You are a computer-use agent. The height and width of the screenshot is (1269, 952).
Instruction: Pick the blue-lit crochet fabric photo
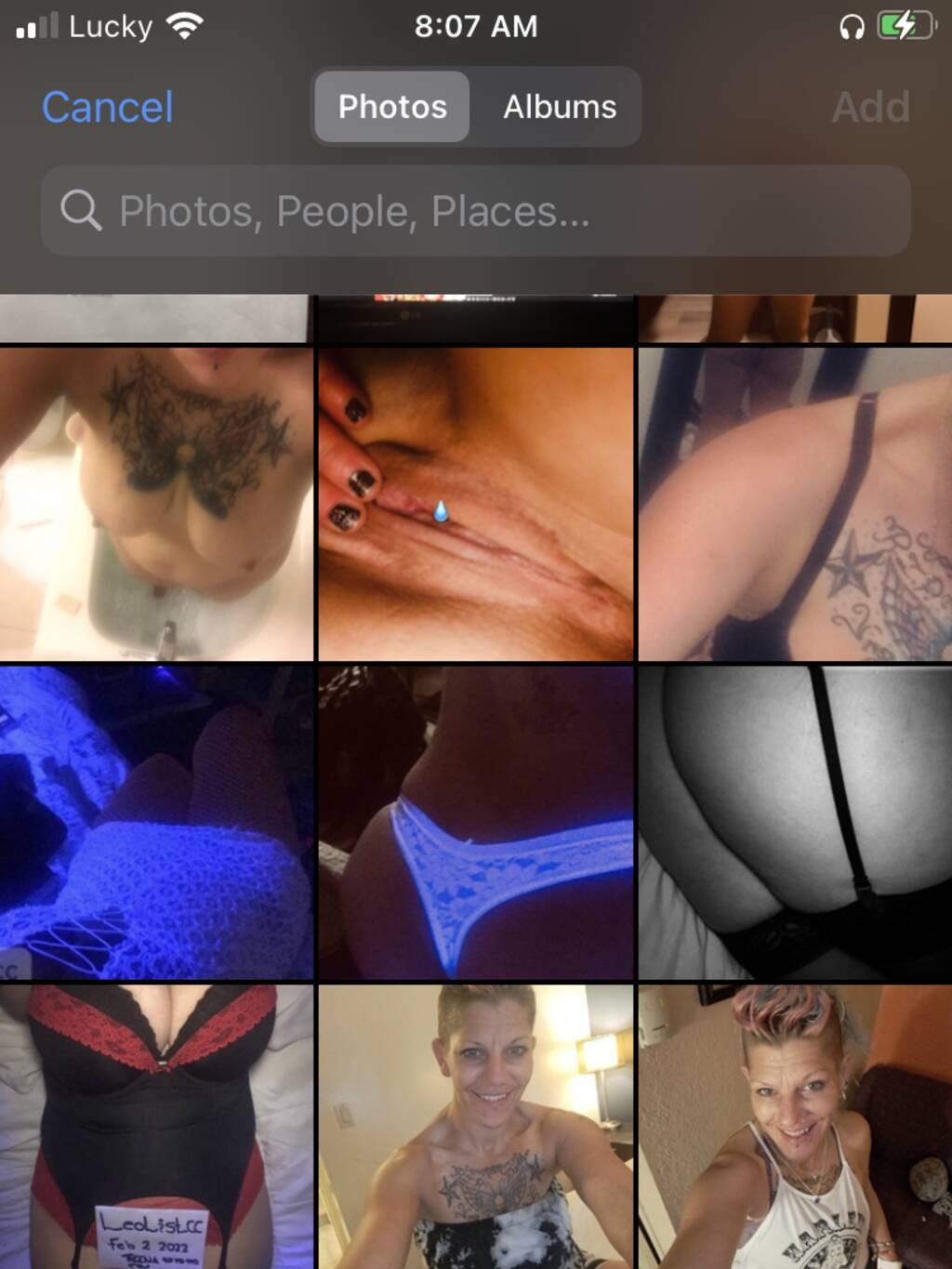[156, 823]
